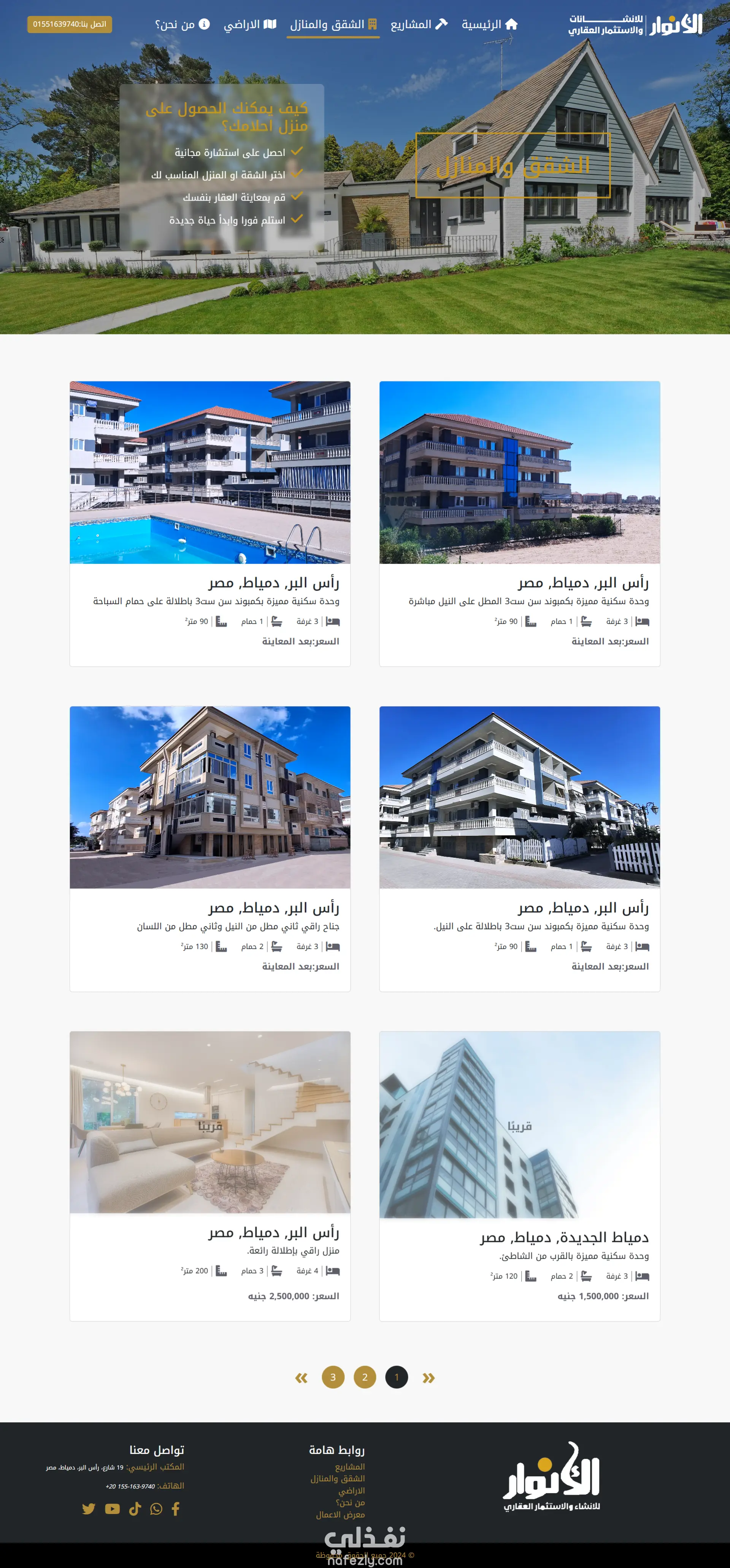Screen dimensions: 730x1568
Task: Jump to page 3 of listings
Action: coord(333,1377)
